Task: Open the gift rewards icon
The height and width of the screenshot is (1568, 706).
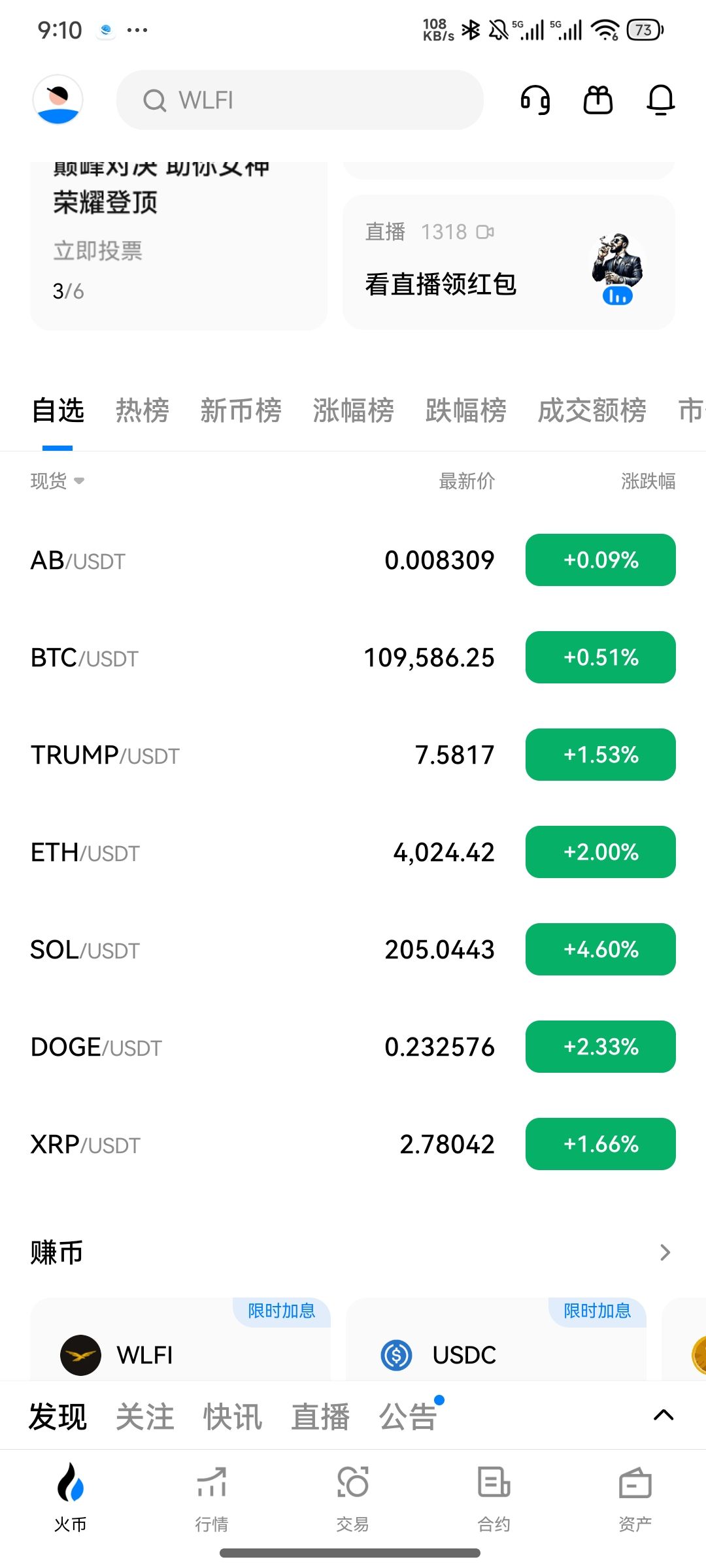Action: point(597,100)
